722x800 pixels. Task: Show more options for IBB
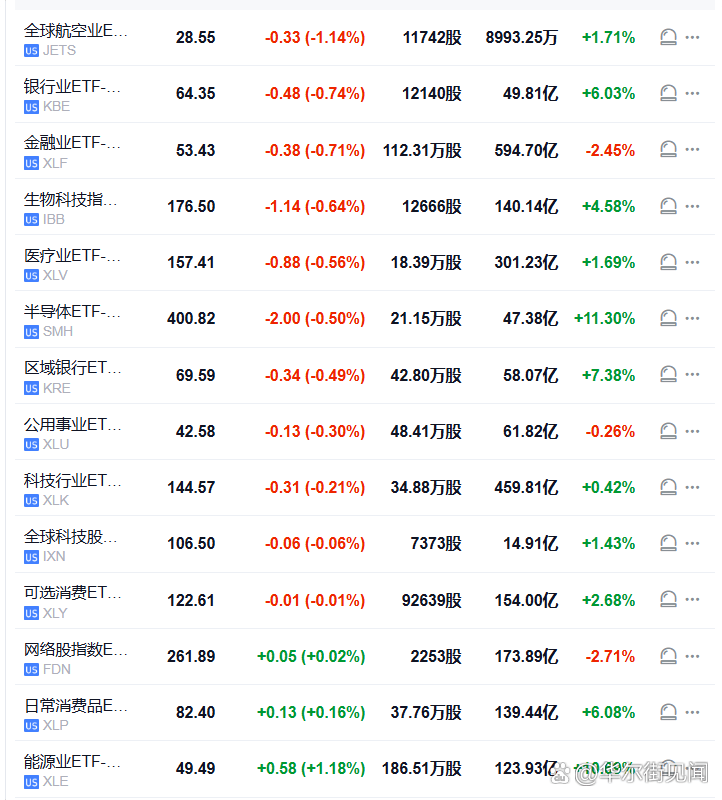(692, 206)
